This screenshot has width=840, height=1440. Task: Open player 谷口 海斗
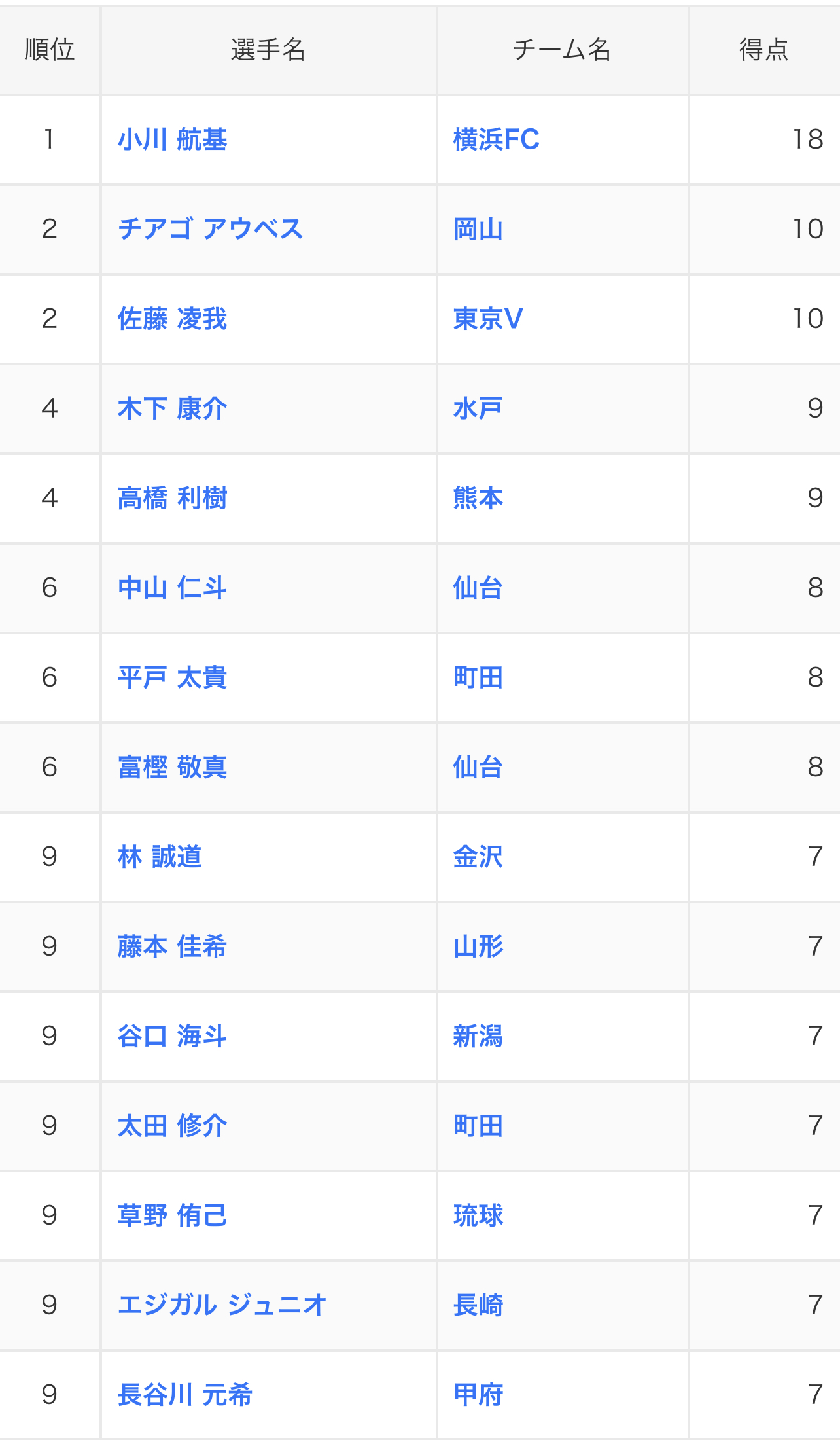tap(172, 1036)
